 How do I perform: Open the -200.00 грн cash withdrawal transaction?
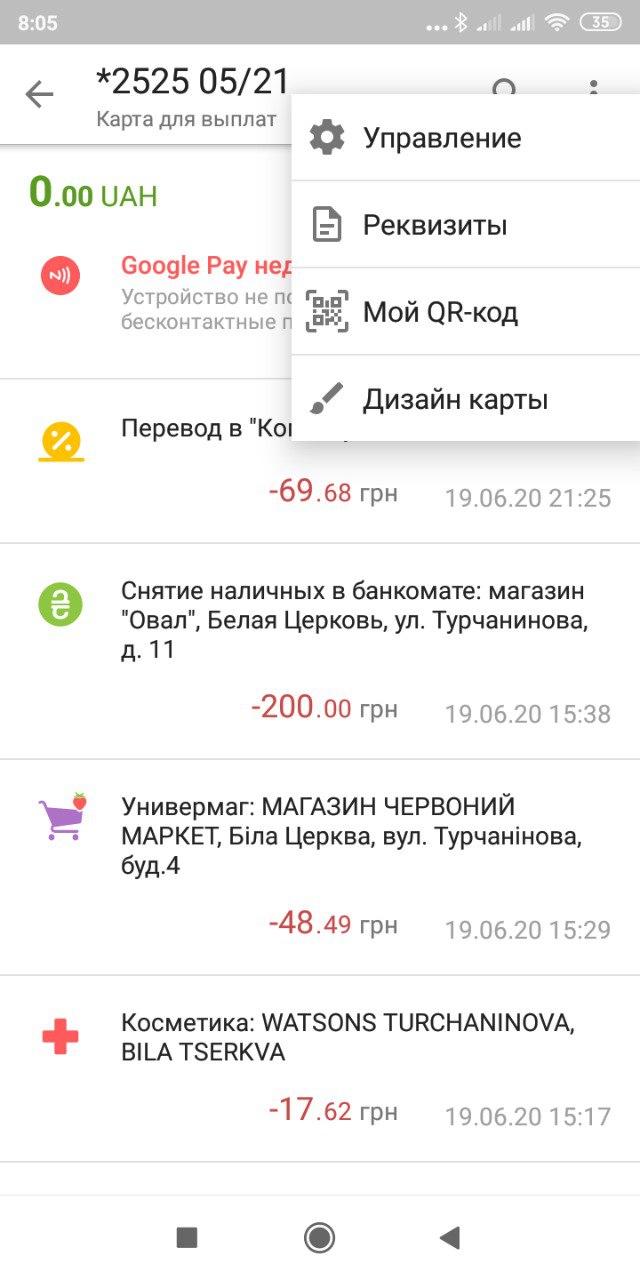[320, 652]
